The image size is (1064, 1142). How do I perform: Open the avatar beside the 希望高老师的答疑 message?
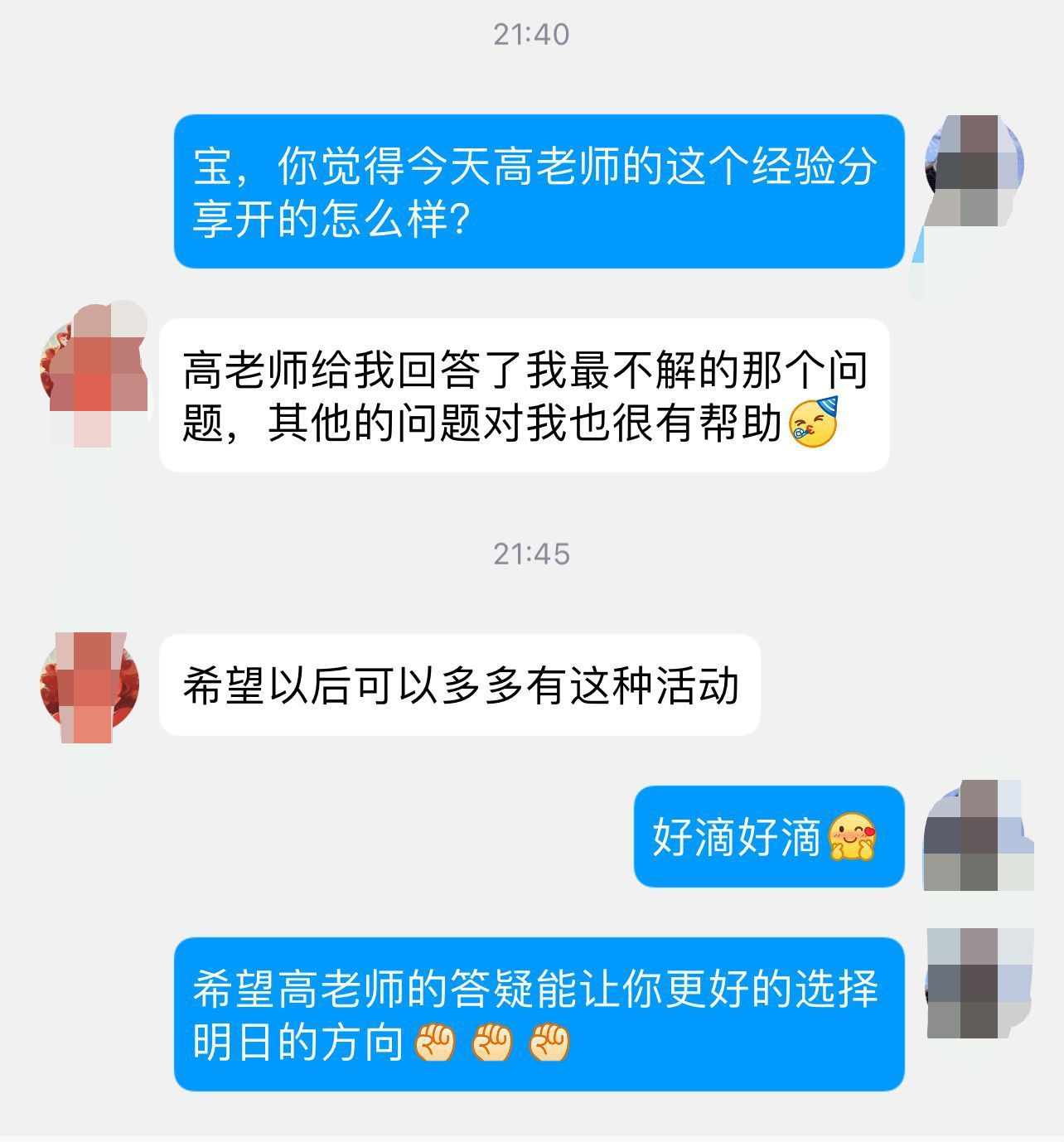(x=975, y=986)
